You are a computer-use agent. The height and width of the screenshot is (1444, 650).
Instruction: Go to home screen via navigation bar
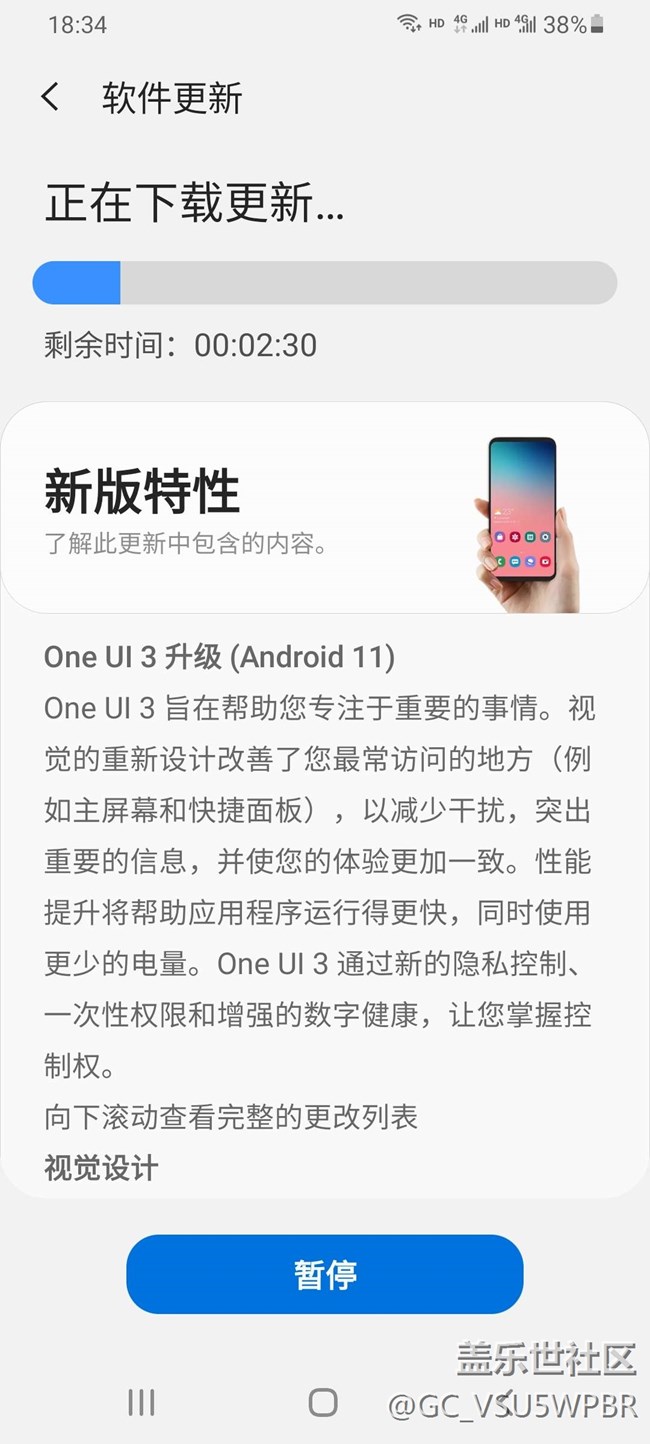tap(323, 1402)
